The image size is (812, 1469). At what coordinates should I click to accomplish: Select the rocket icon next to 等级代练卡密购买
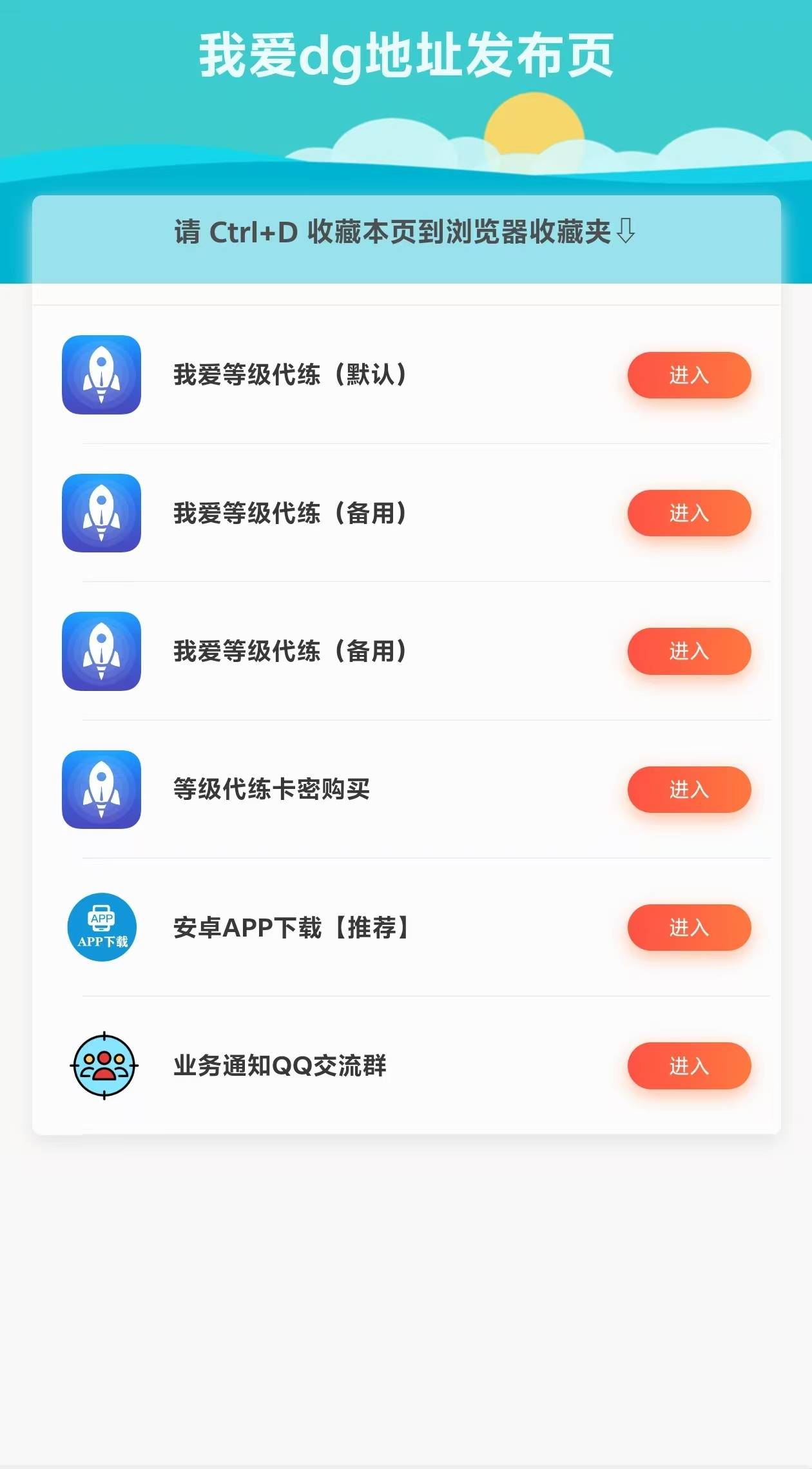coord(101,790)
